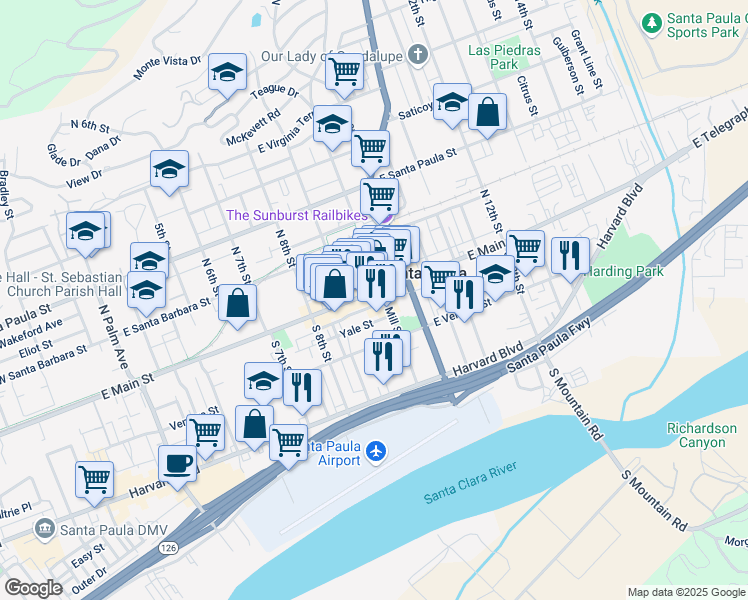Open shopping cart marker near N 12th St and E Main

525,248
